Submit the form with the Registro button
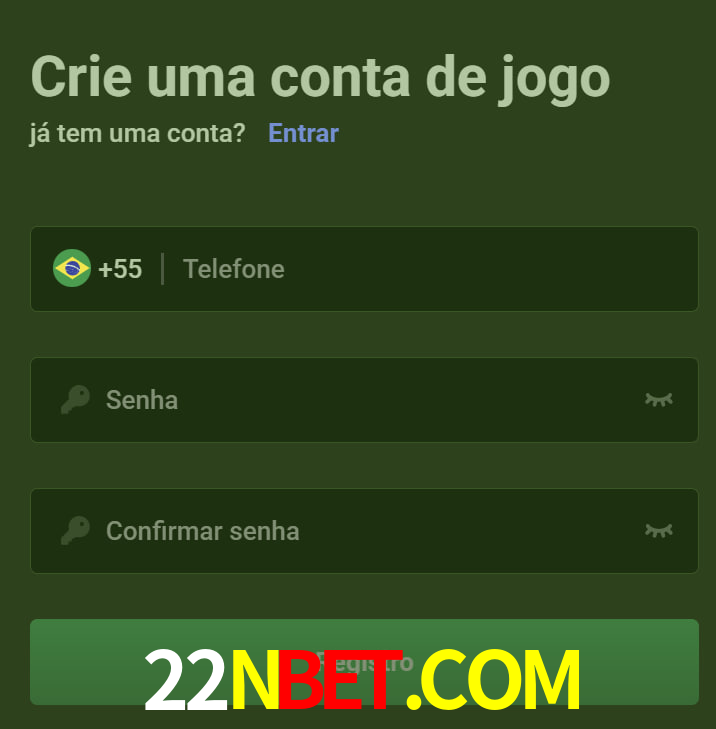716x729 pixels. click(x=364, y=661)
